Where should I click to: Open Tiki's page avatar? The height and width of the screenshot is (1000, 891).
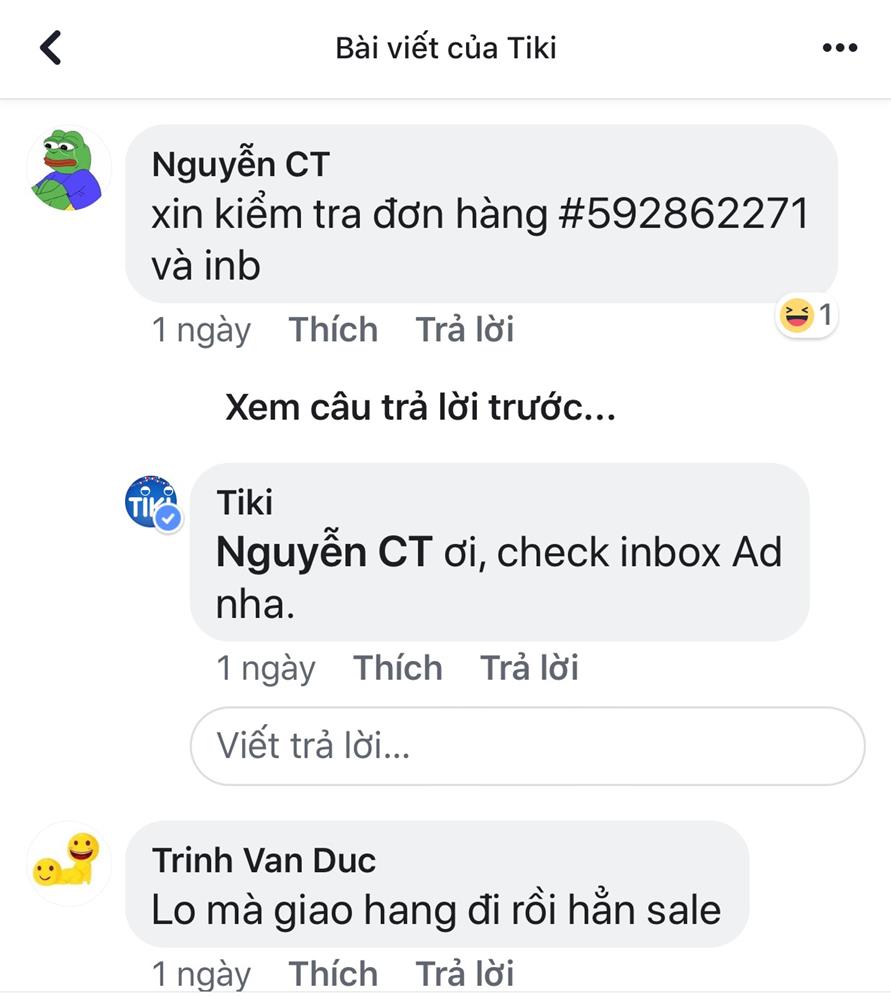click(151, 502)
